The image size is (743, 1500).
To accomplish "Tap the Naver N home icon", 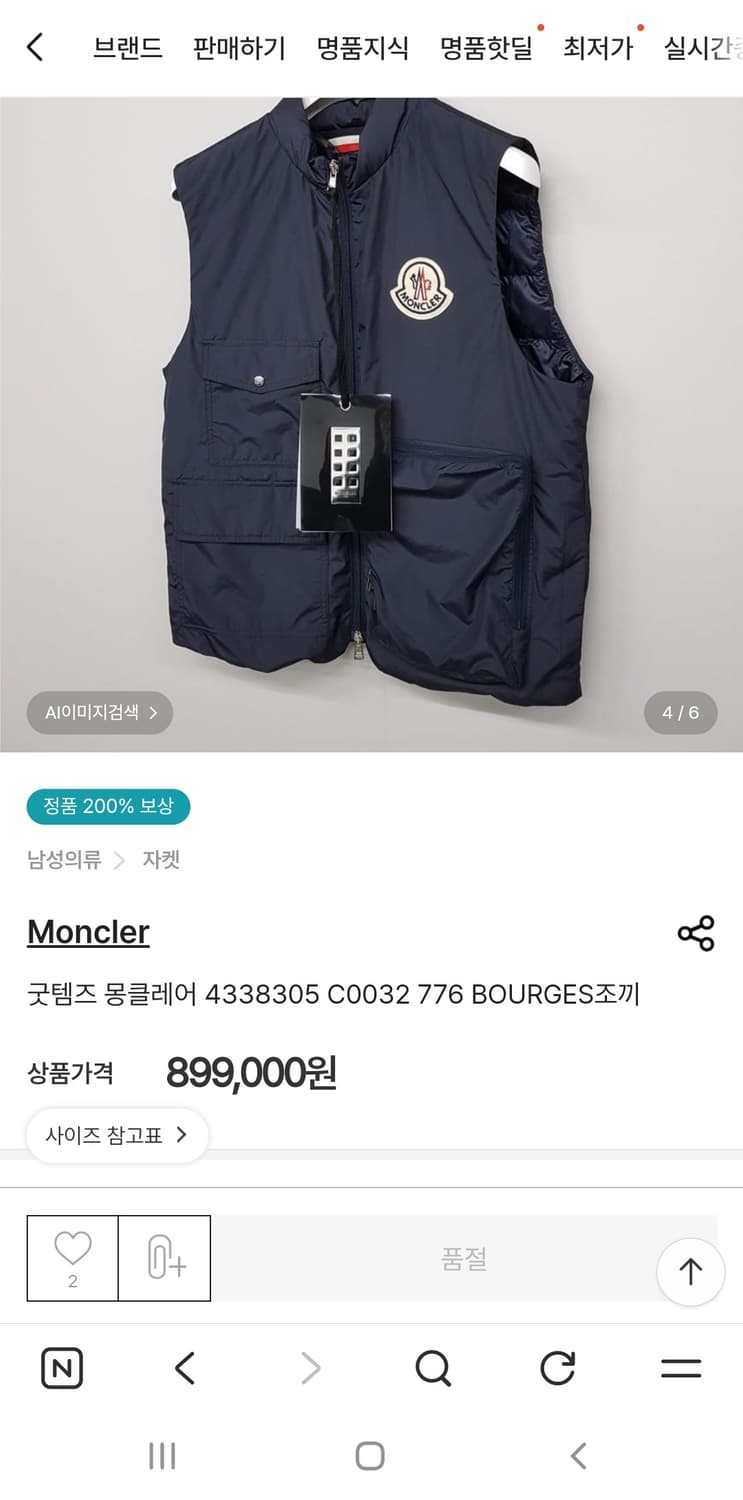I will [60, 1368].
